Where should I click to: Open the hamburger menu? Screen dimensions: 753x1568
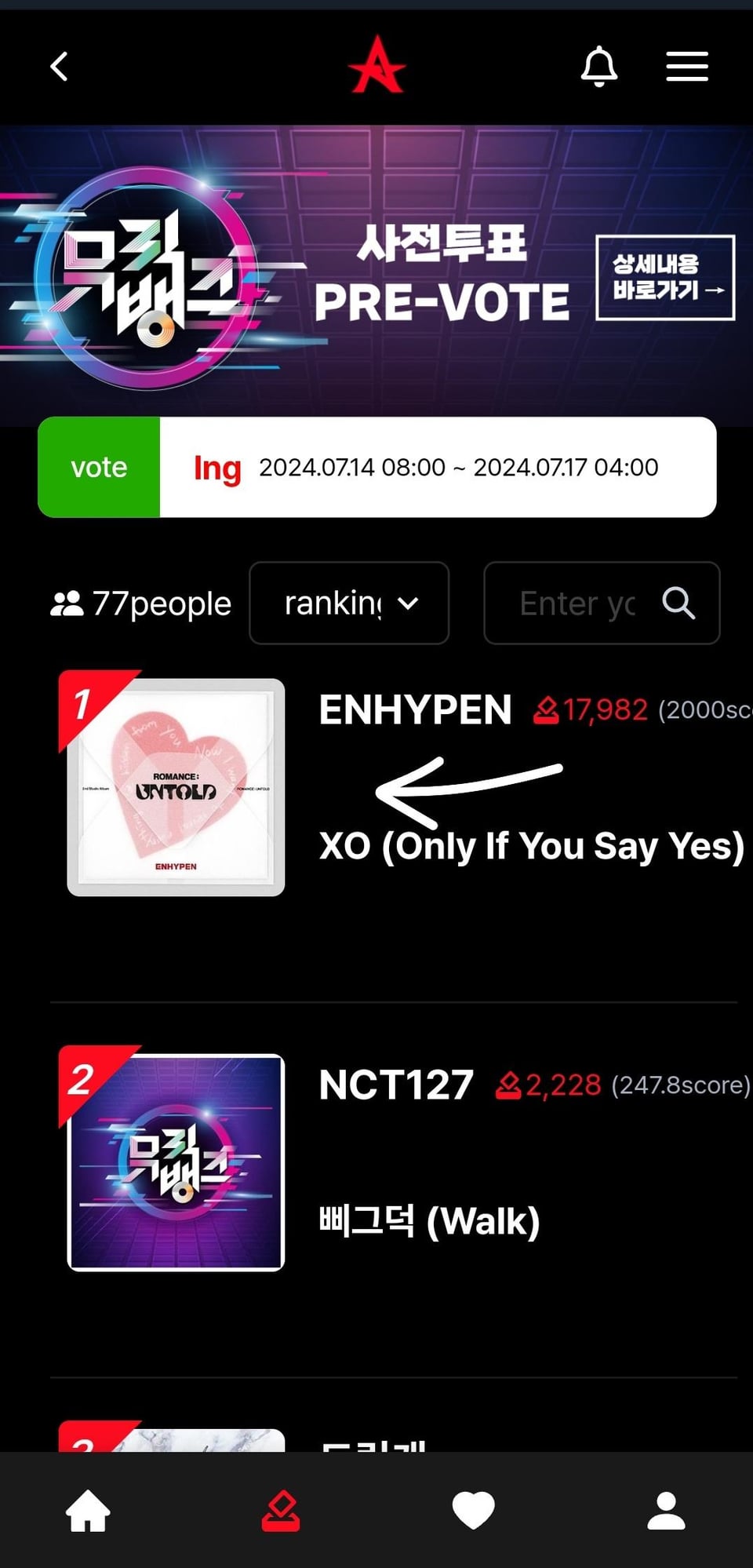pyautogui.click(x=687, y=67)
